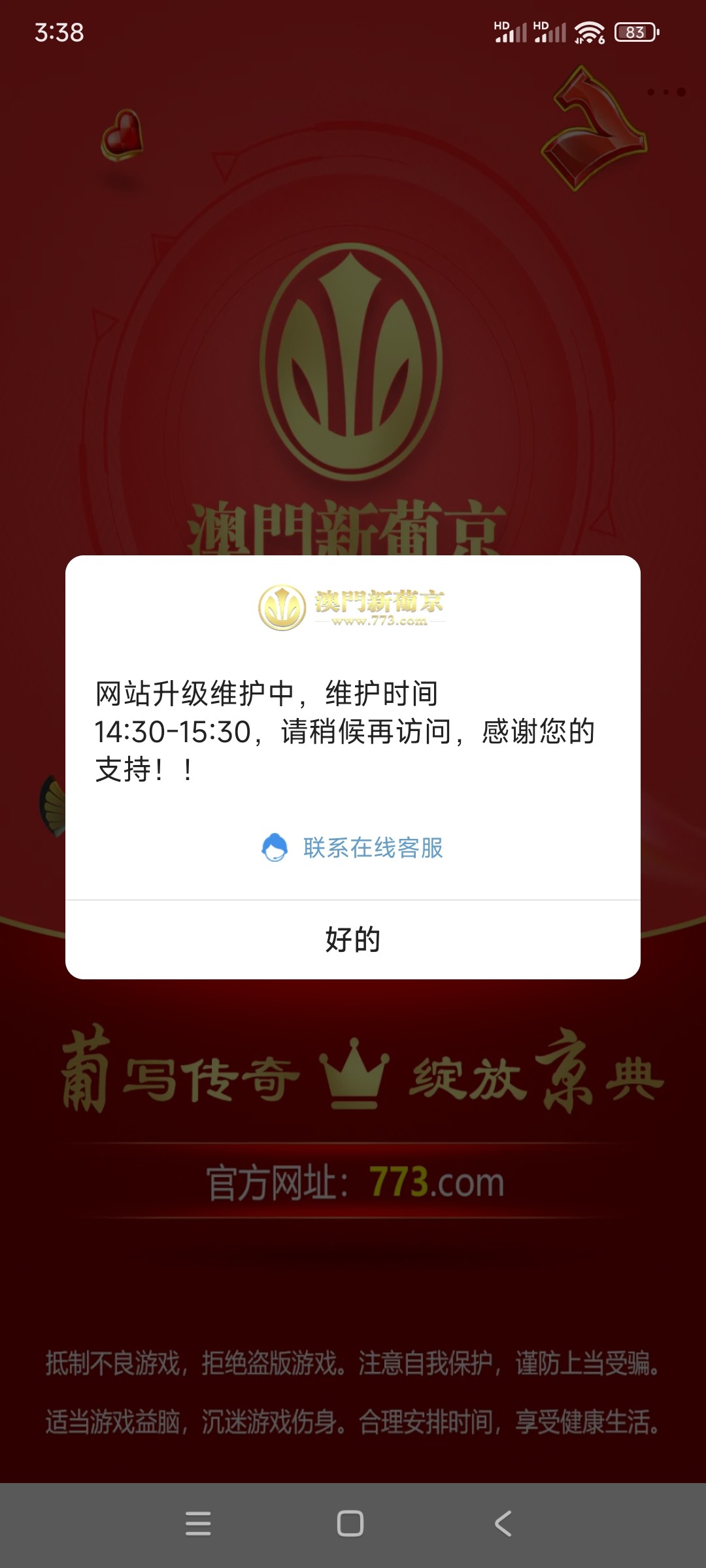Open the recent apps menu button

198,1524
